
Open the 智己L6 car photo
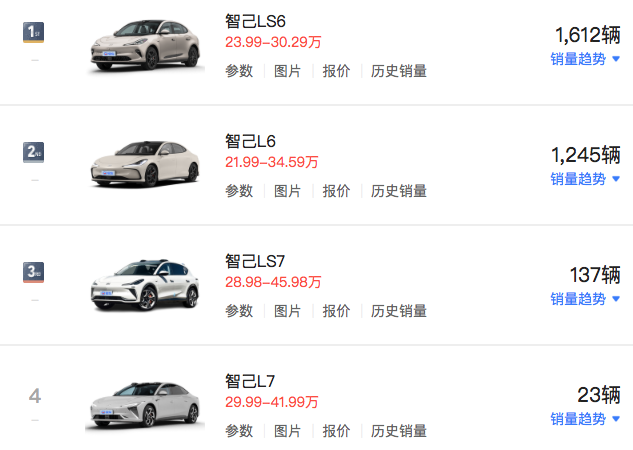pos(143,166)
